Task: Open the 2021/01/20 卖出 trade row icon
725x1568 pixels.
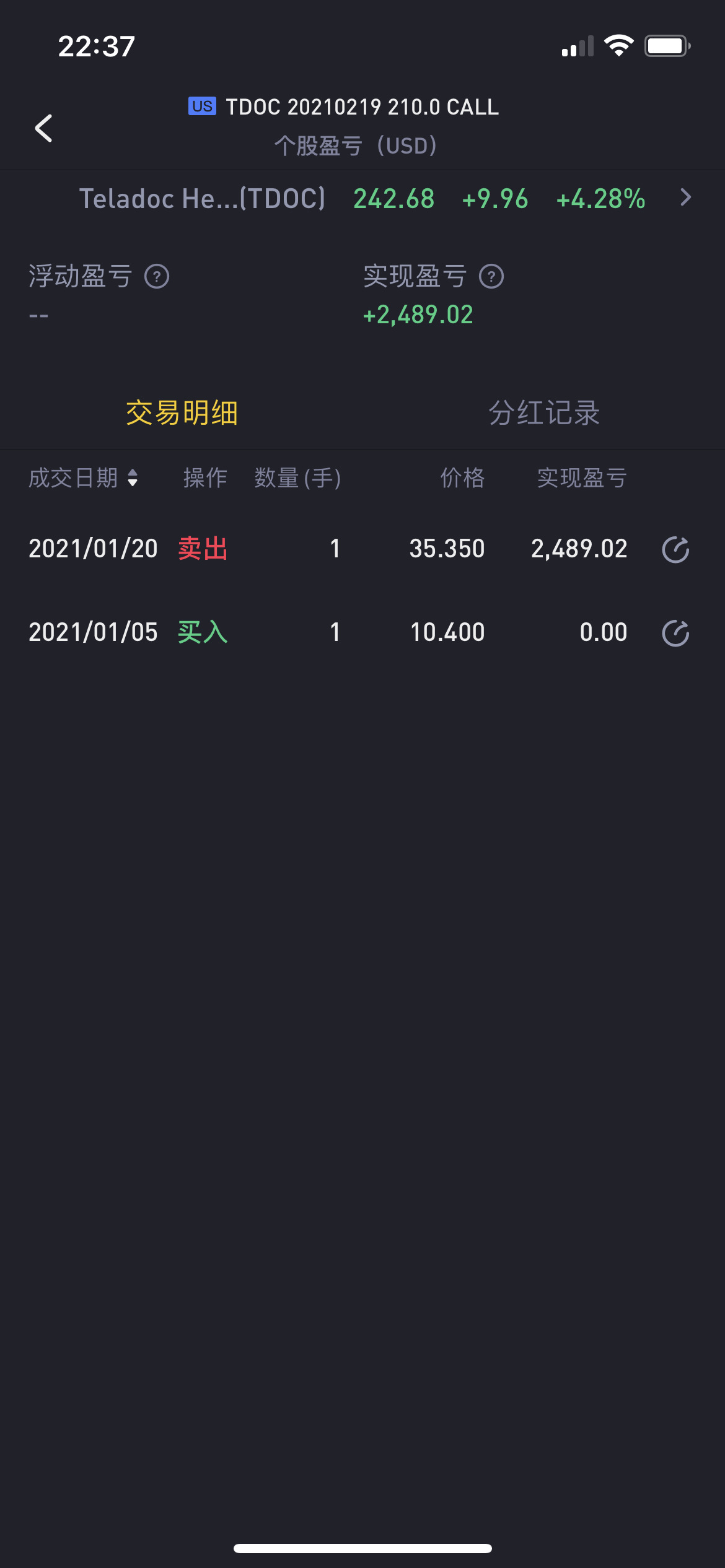Action: click(675, 549)
